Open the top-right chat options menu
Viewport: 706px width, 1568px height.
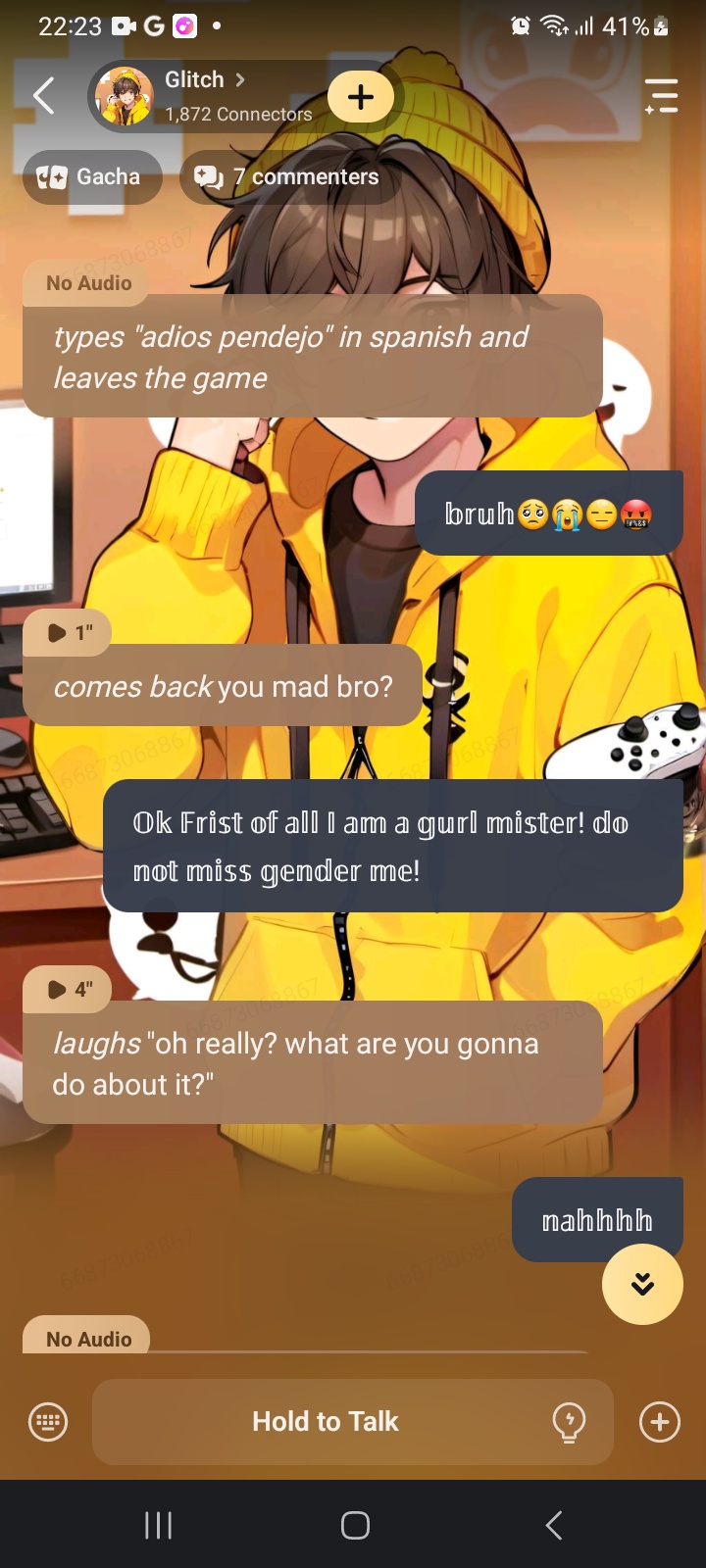662,96
